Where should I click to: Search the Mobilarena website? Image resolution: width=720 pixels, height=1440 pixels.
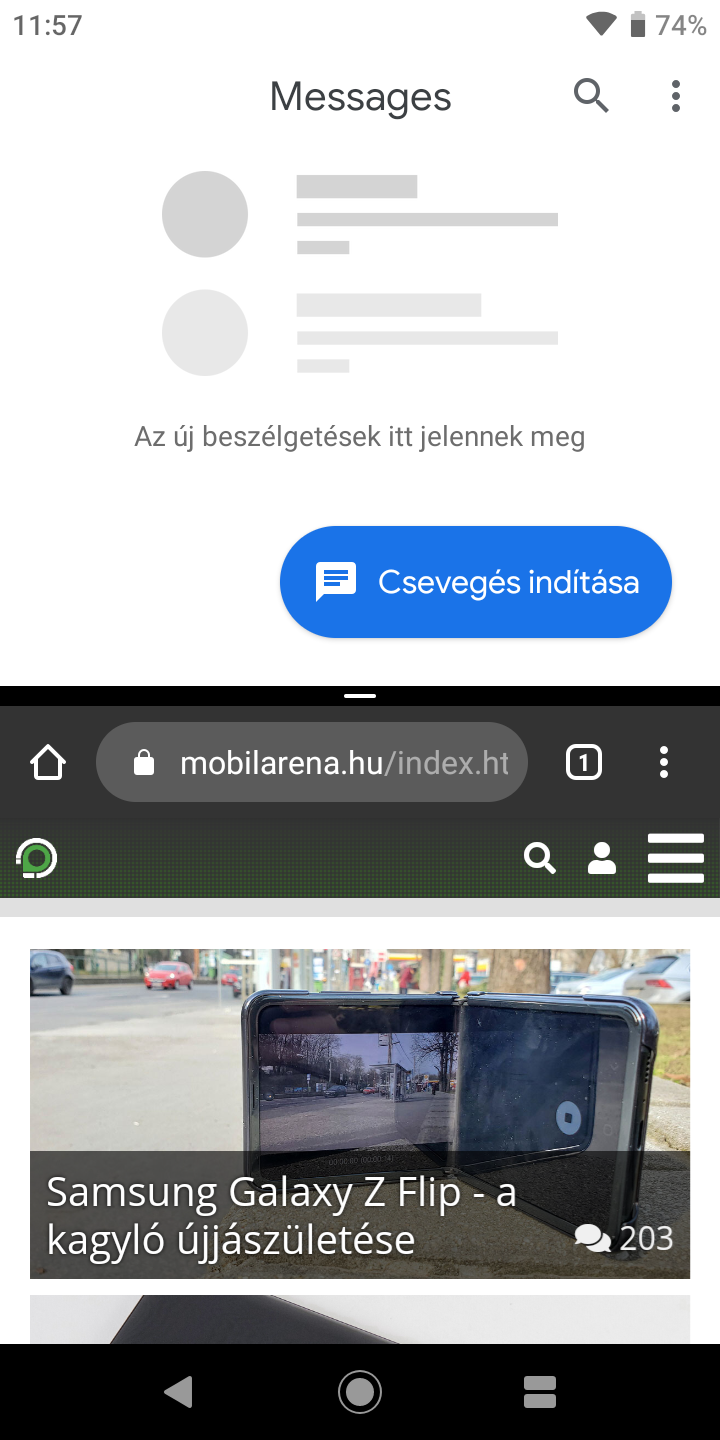pyautogui.click(x=540, y=858)
